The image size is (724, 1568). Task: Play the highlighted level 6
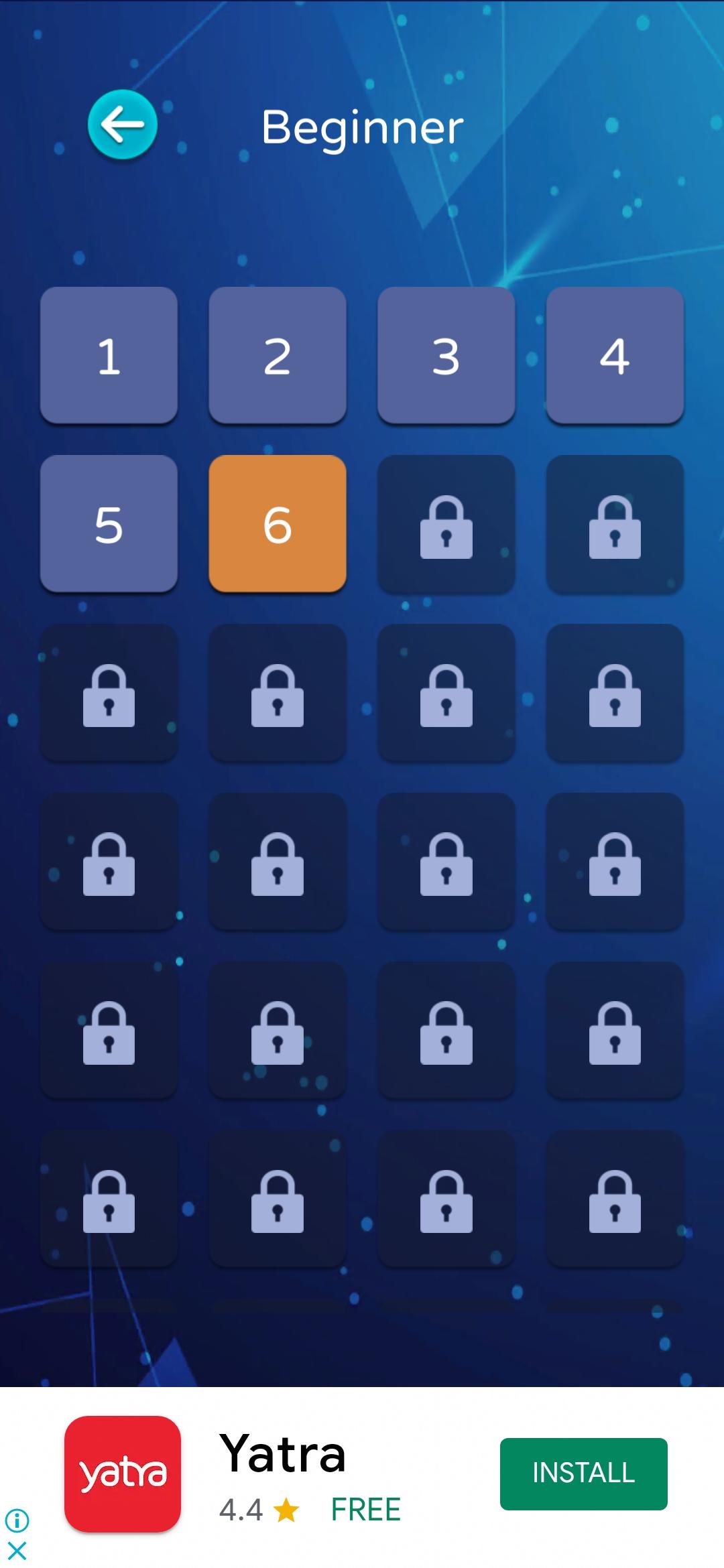pos(278,525)
